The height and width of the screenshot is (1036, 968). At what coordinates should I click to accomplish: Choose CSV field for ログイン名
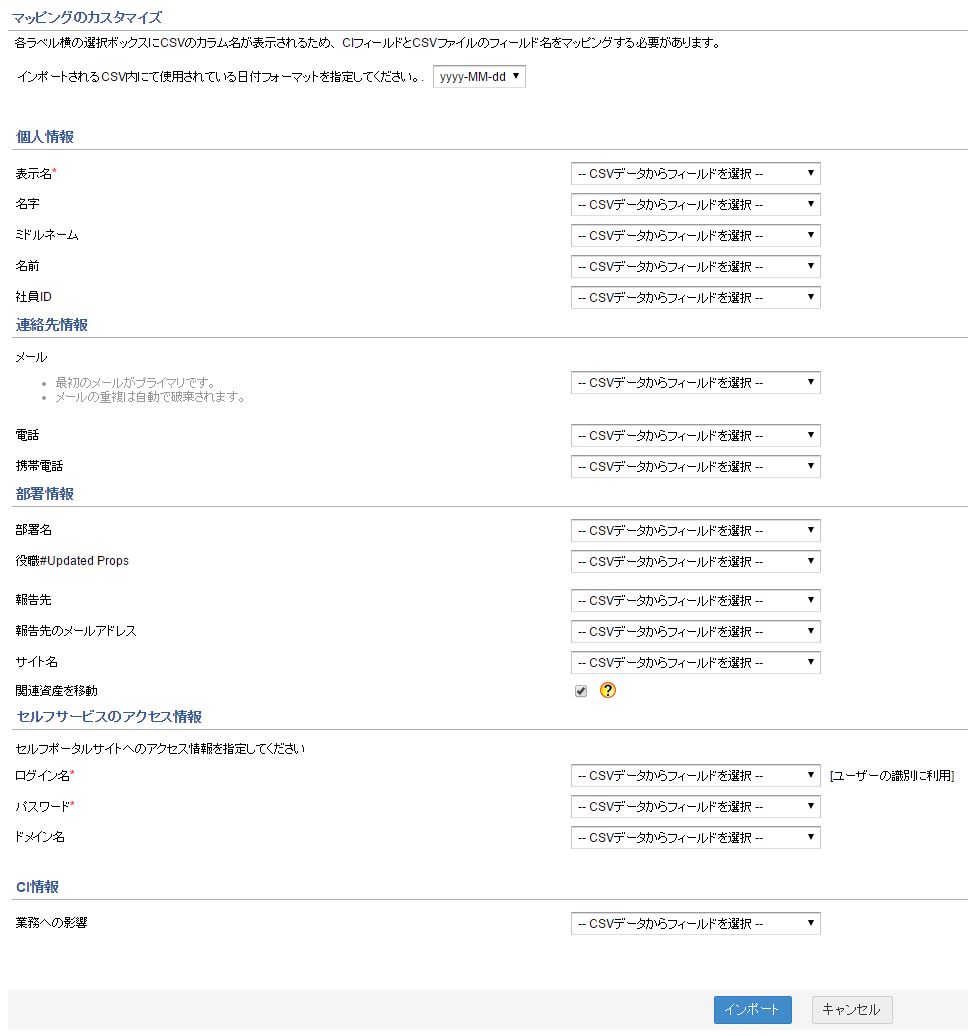(x=695, y=776)
